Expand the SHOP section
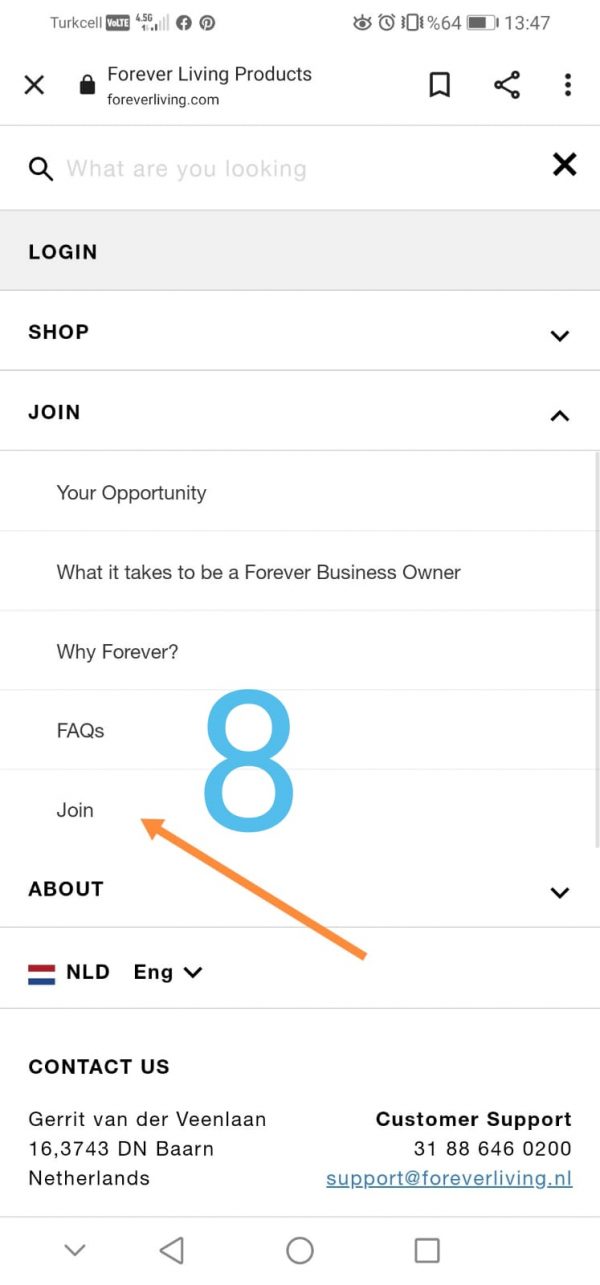600x1285 pixels. coord(559,335)
